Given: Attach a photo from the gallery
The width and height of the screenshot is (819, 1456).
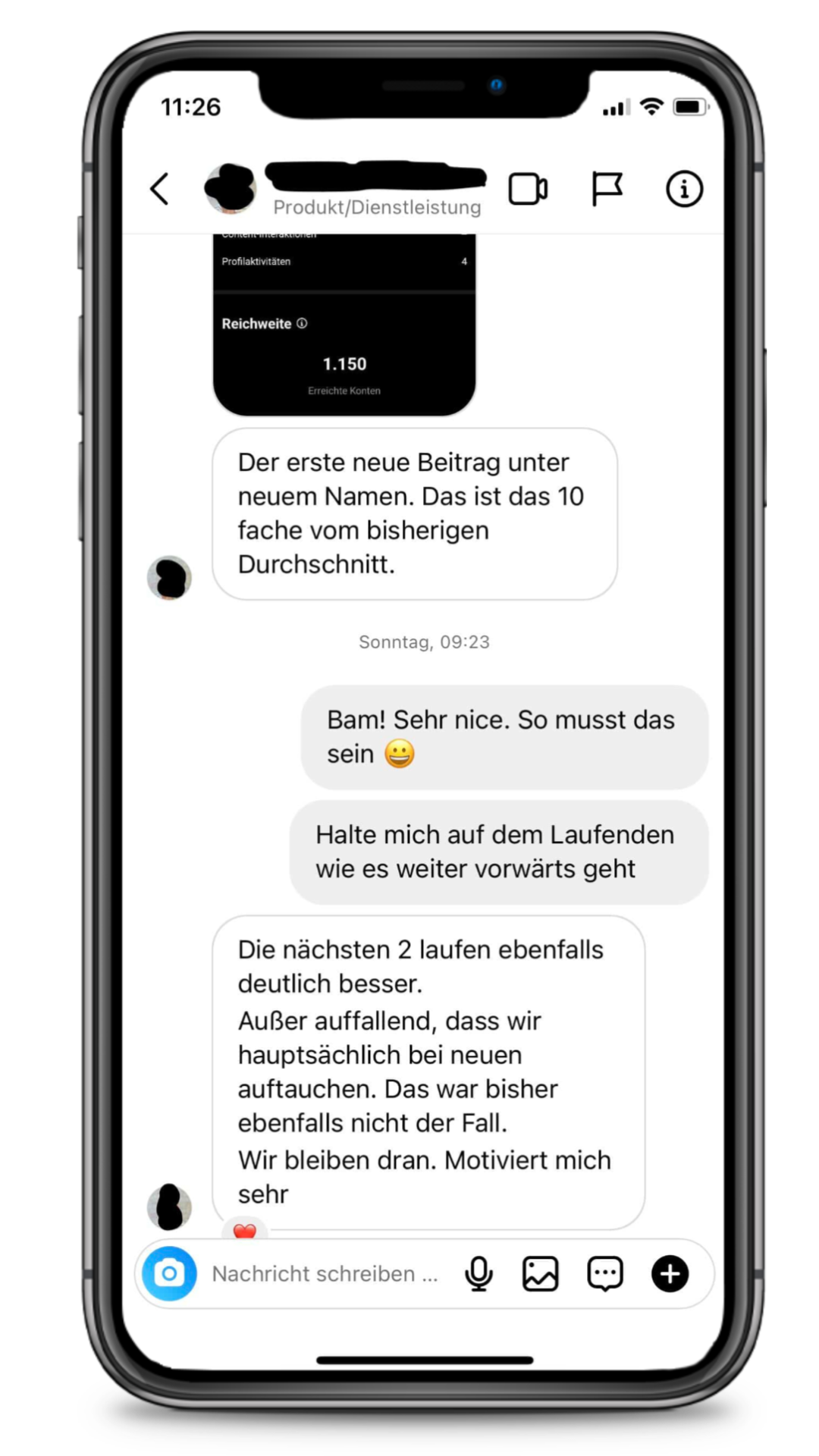Looking at the screenshot, I should coord(541,1273).
